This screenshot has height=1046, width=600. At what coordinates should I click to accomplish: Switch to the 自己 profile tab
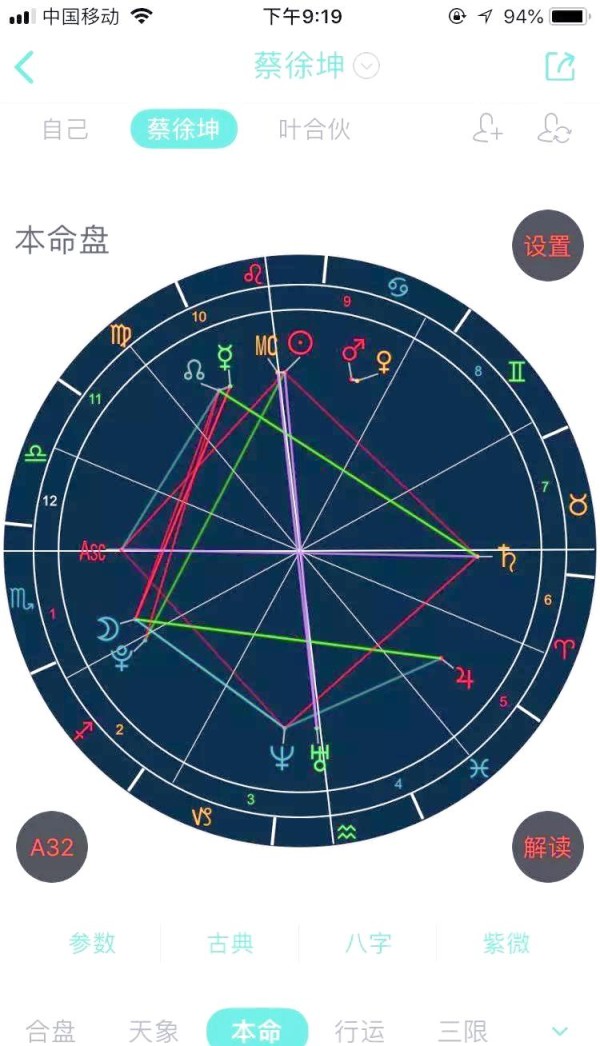coord(65,129)
